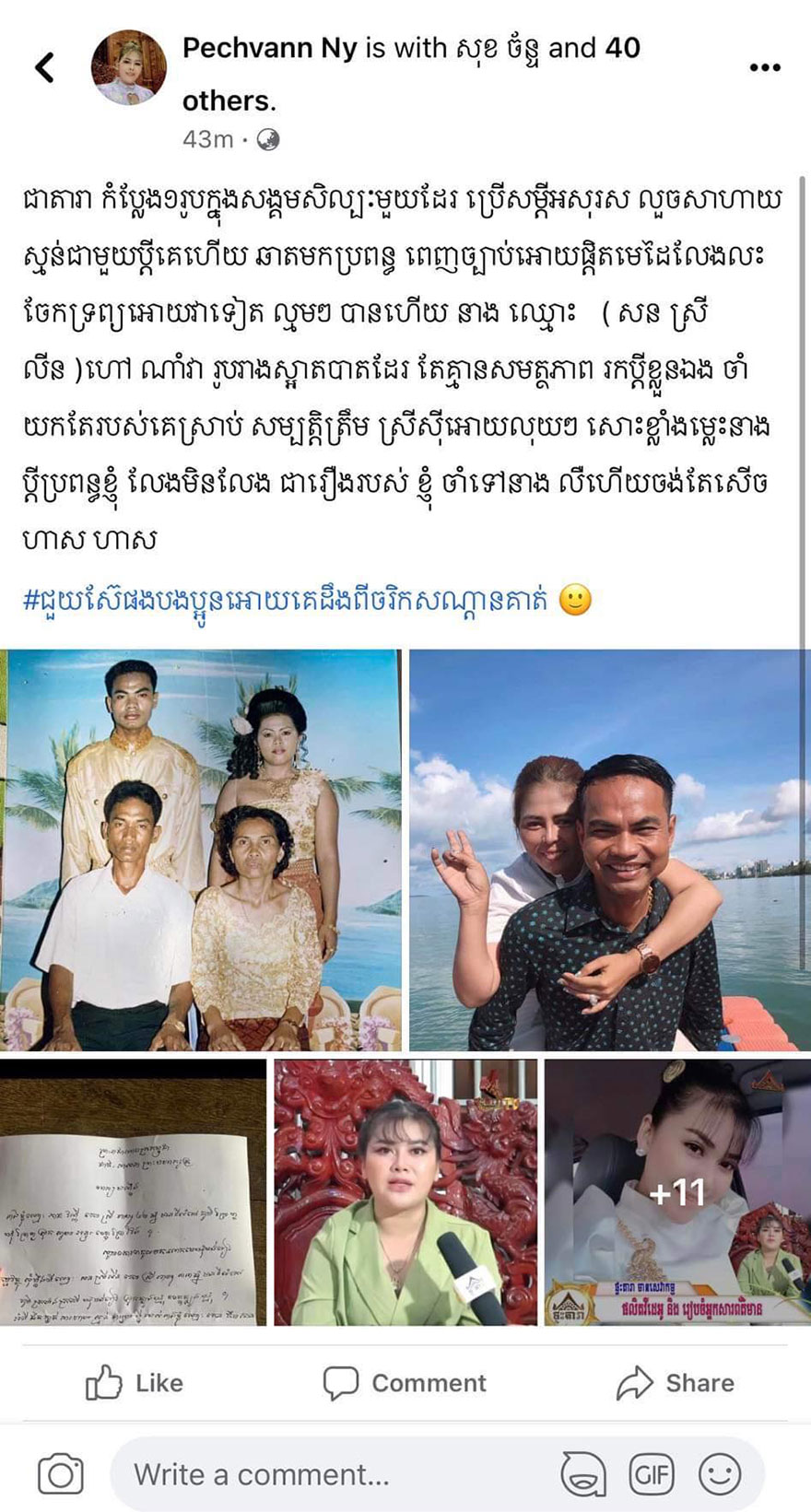This screenshot has height=1512, width=811.
Task: Focus the Write a comment field
Action: 332,1474
